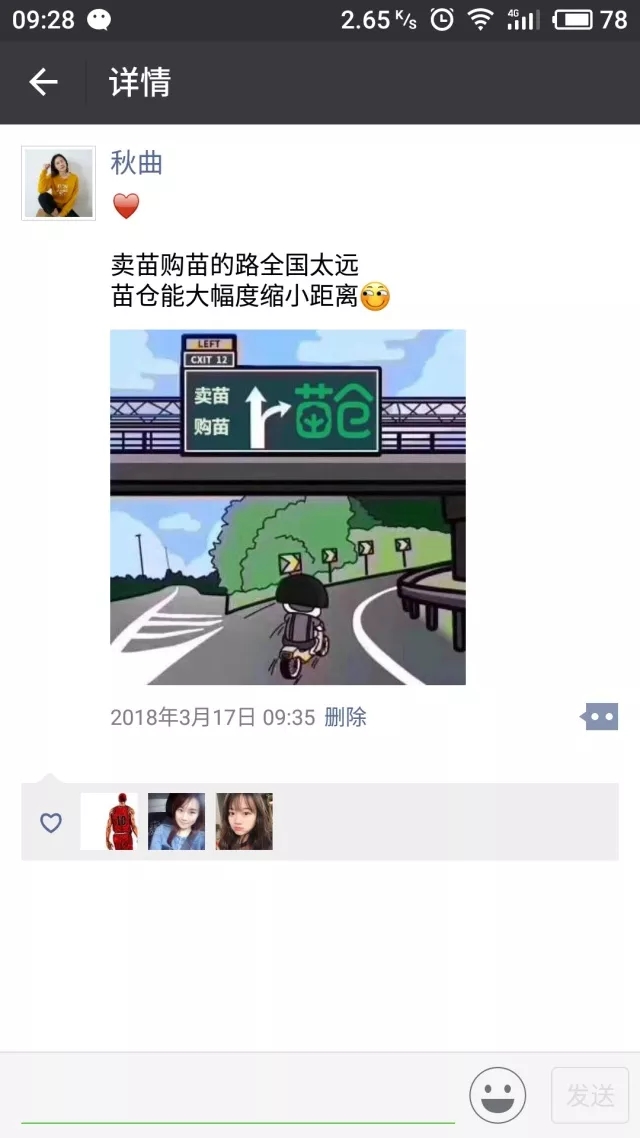640x1138 pixels.
Task: Go back using the arrow
Action: [43, 82]
